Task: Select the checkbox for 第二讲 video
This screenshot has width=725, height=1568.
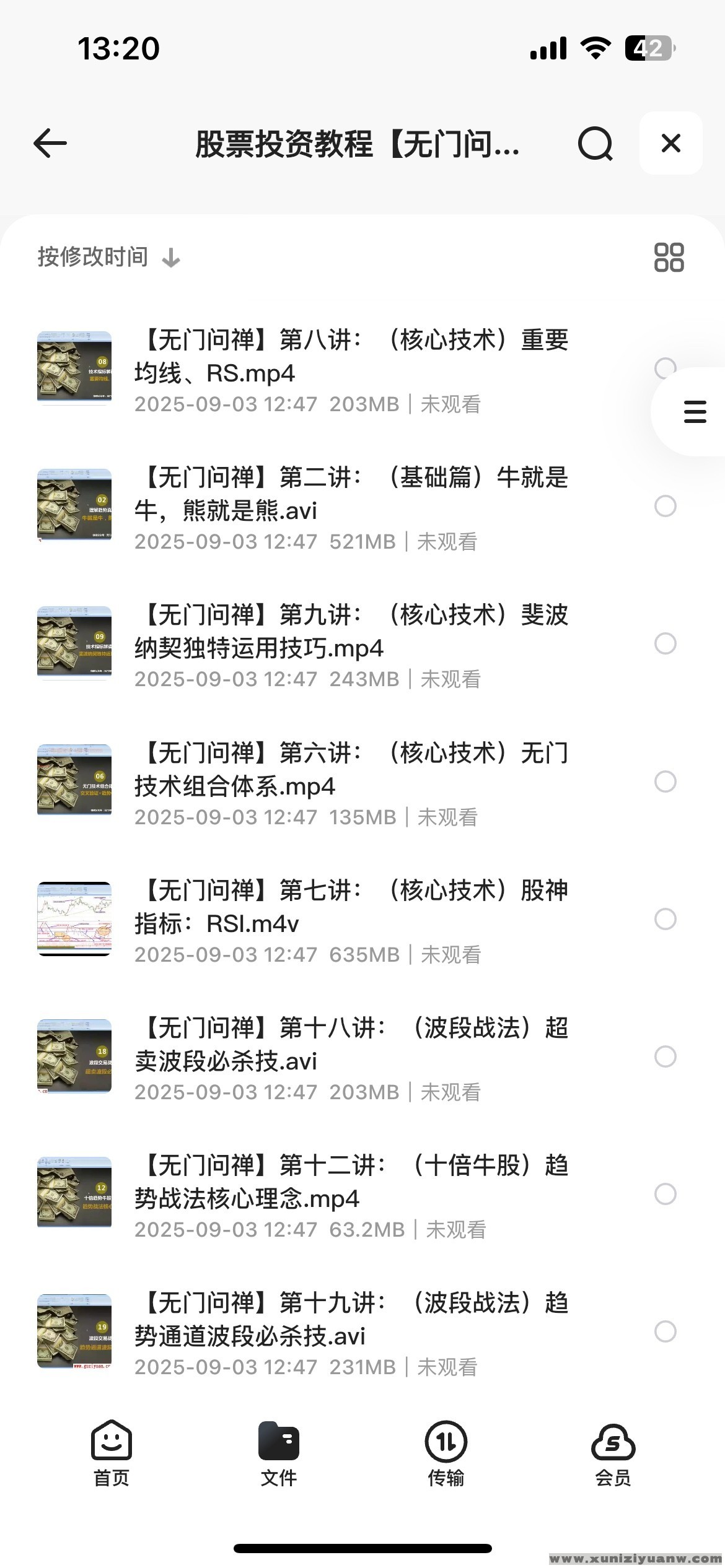Action: coord(666,507)
